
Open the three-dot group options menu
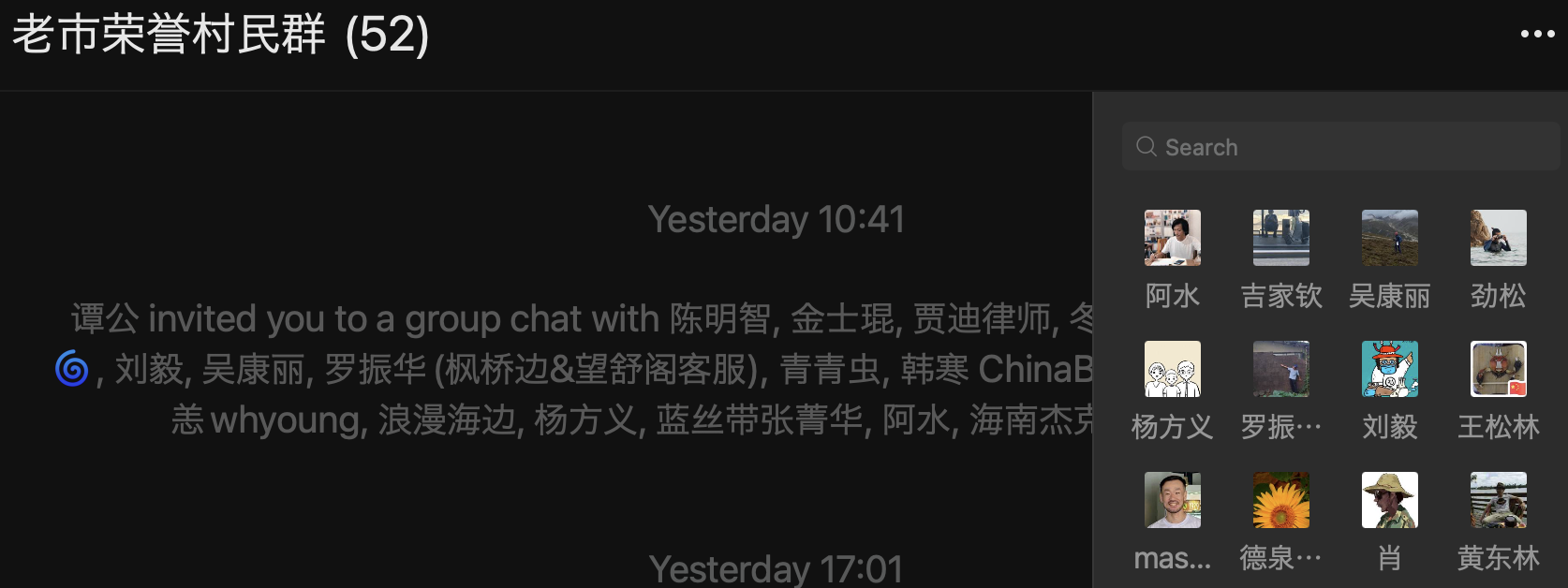(x=1537, y=35)
